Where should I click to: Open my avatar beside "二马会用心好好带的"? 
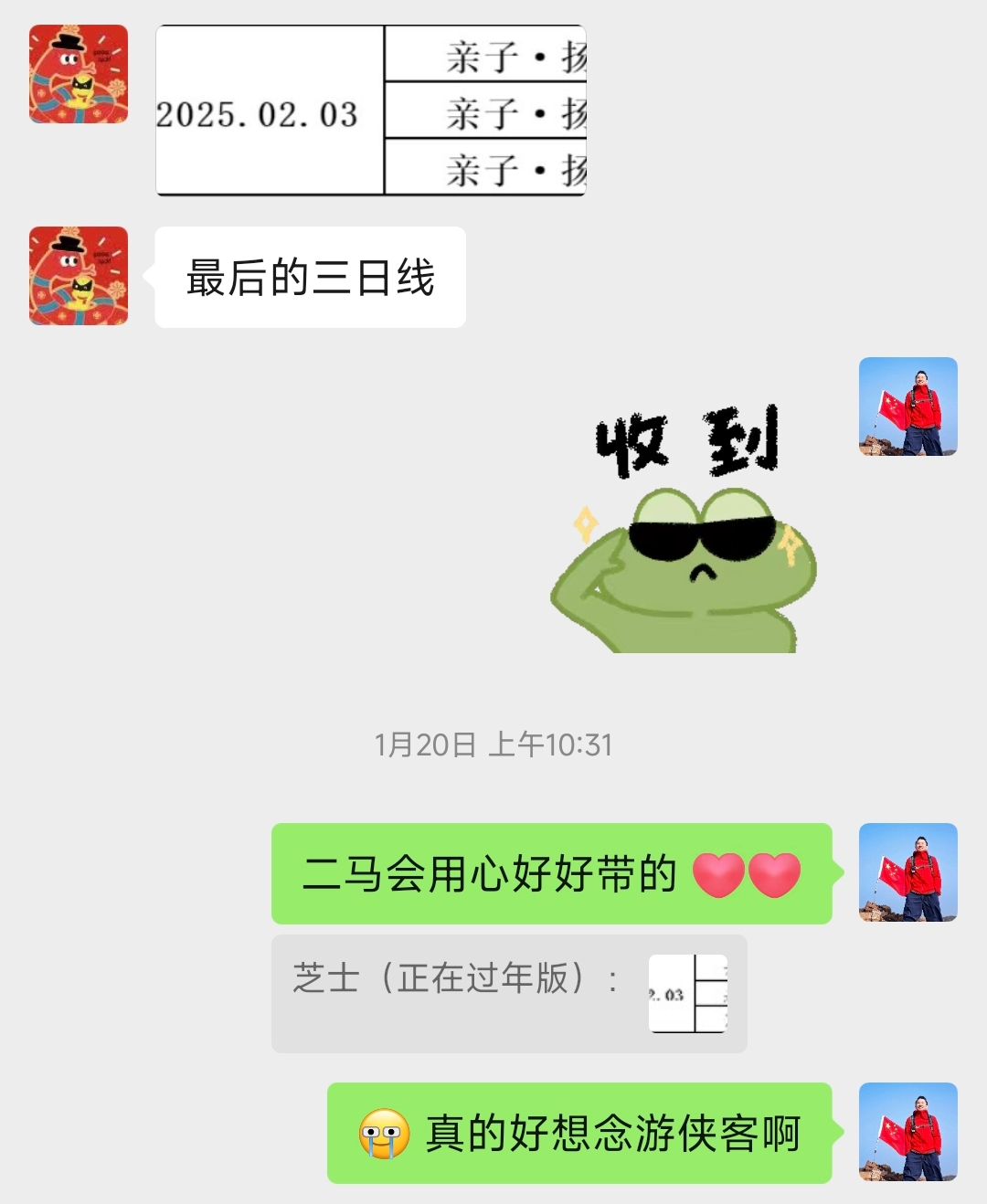coord(907,872)
